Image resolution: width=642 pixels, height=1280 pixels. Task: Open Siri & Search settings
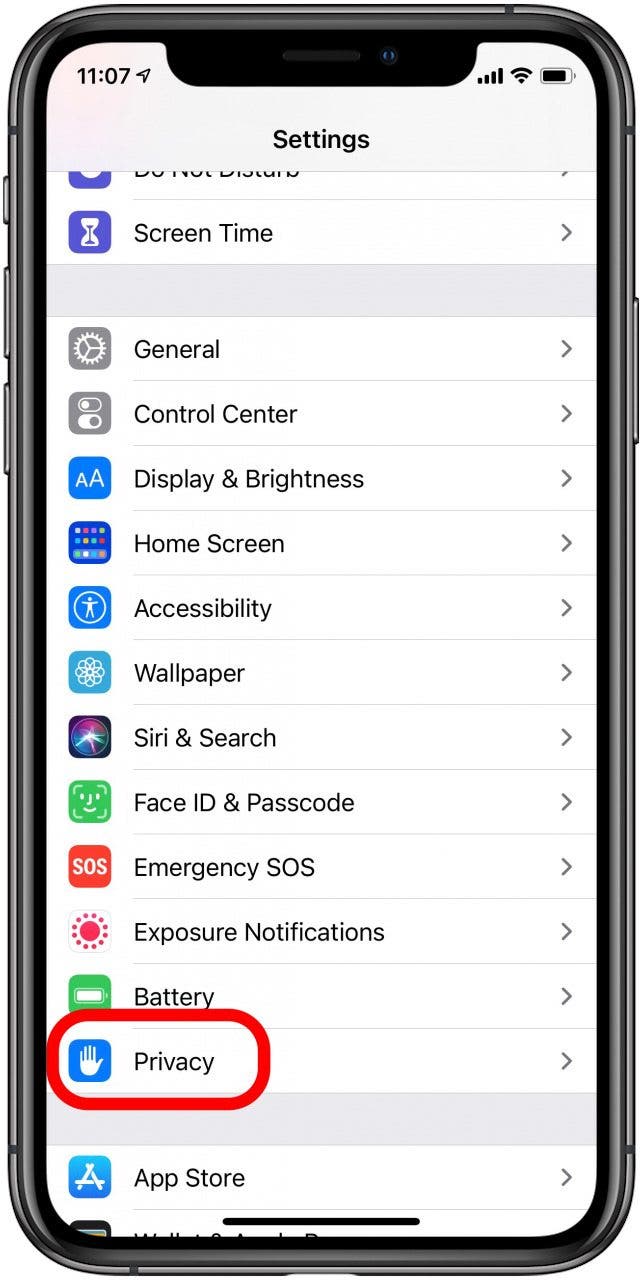(205, 738)
